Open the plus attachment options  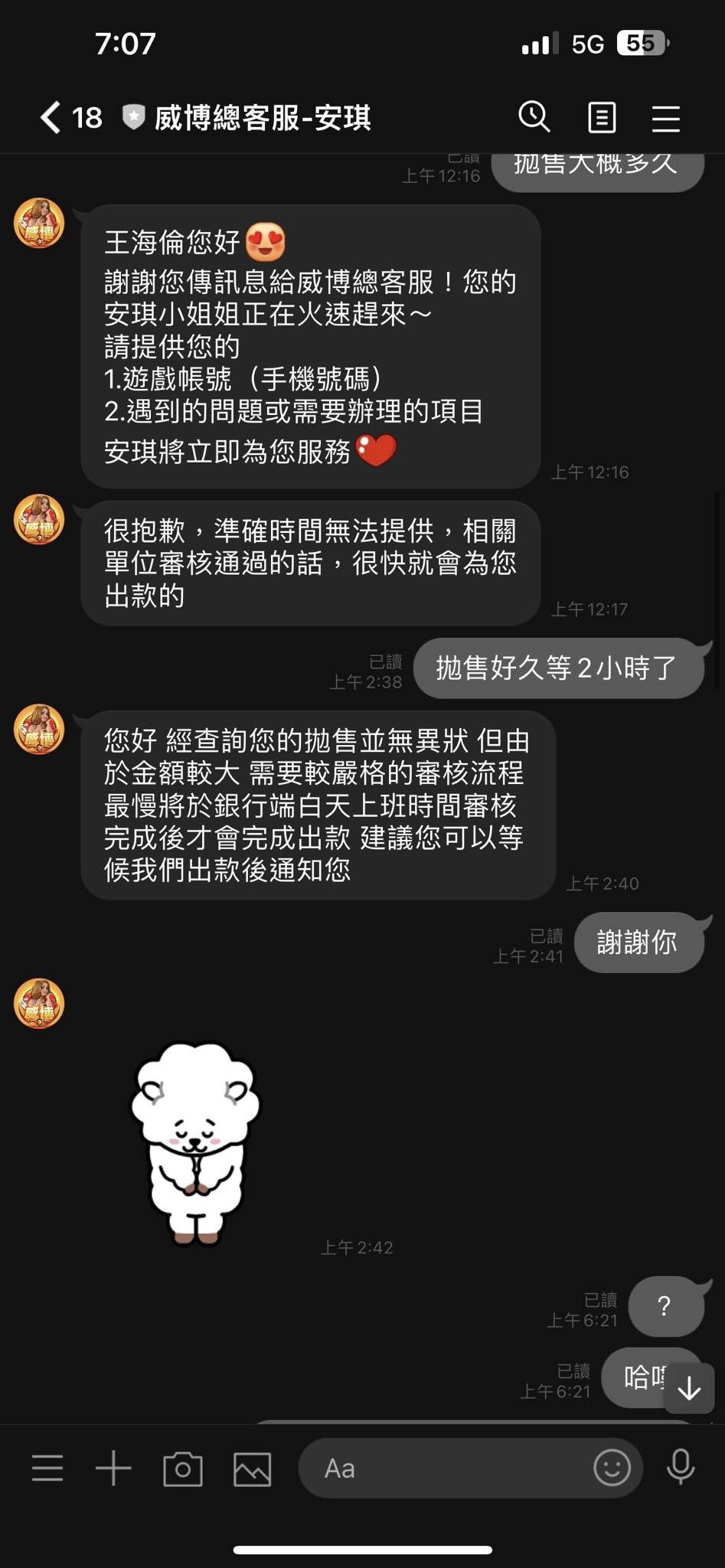(113, 1468)
